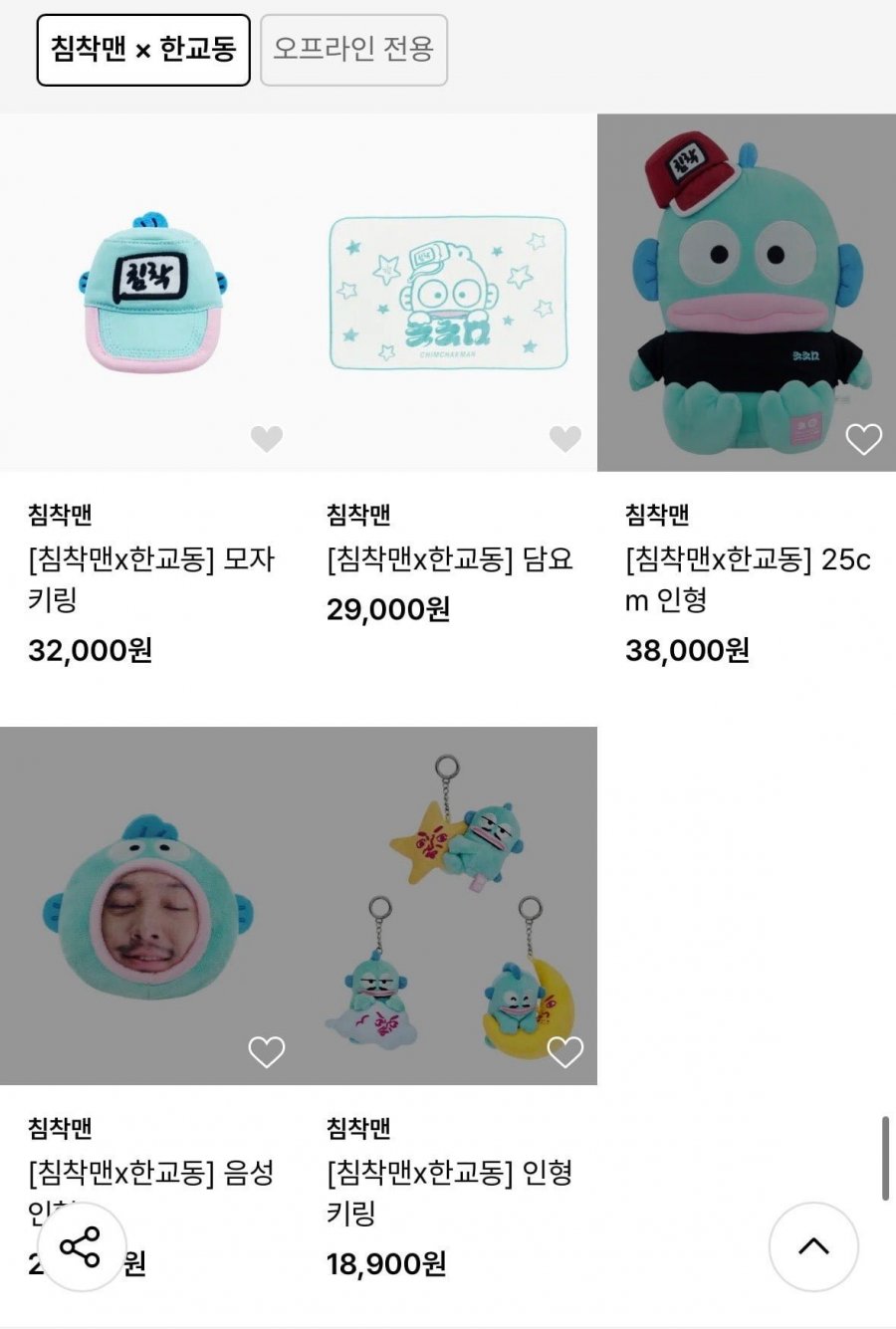Viewport: 896px width, 1329px height.
Task: Open the 음성 인형 product
Action: 149,906
